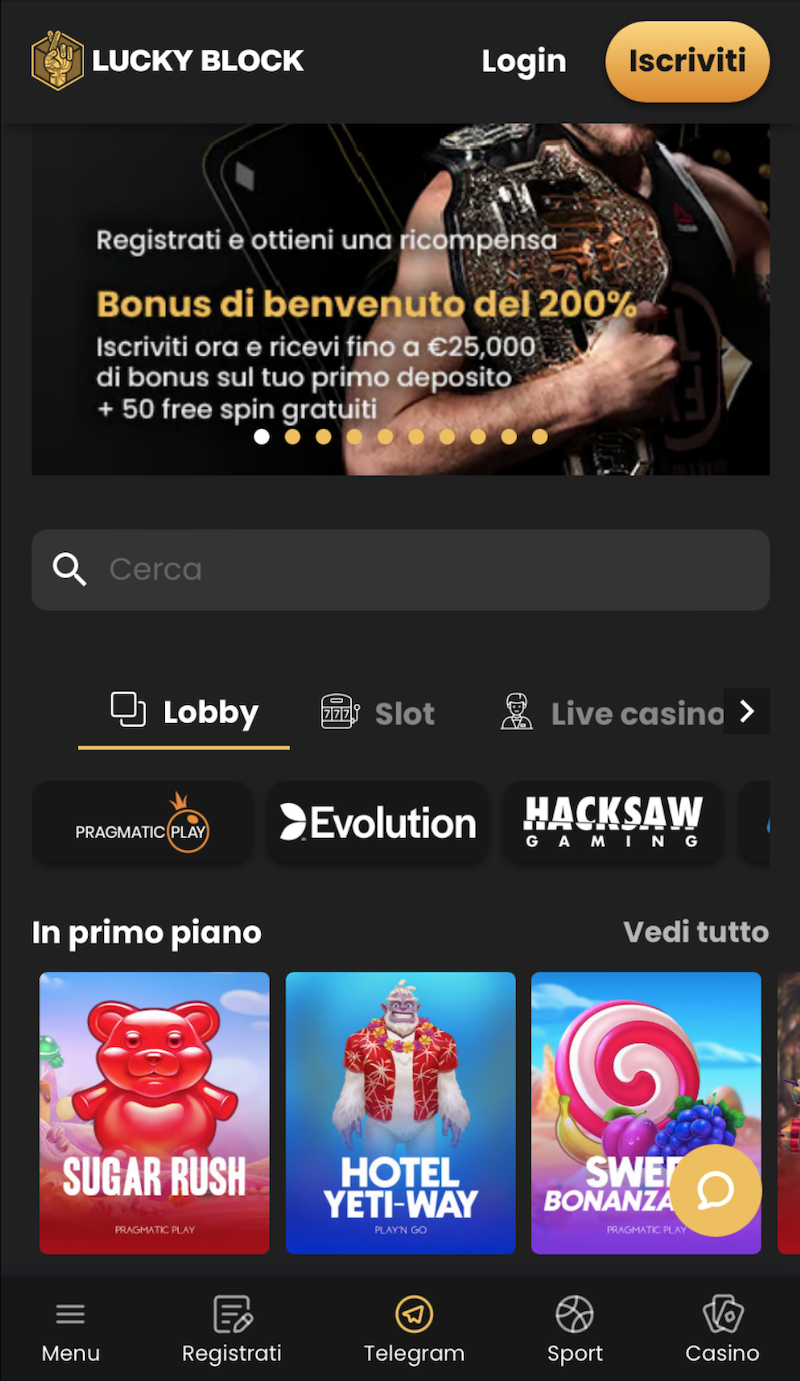Open the welcome bonus banner
800x1381 pixels.
coord(400,300)
